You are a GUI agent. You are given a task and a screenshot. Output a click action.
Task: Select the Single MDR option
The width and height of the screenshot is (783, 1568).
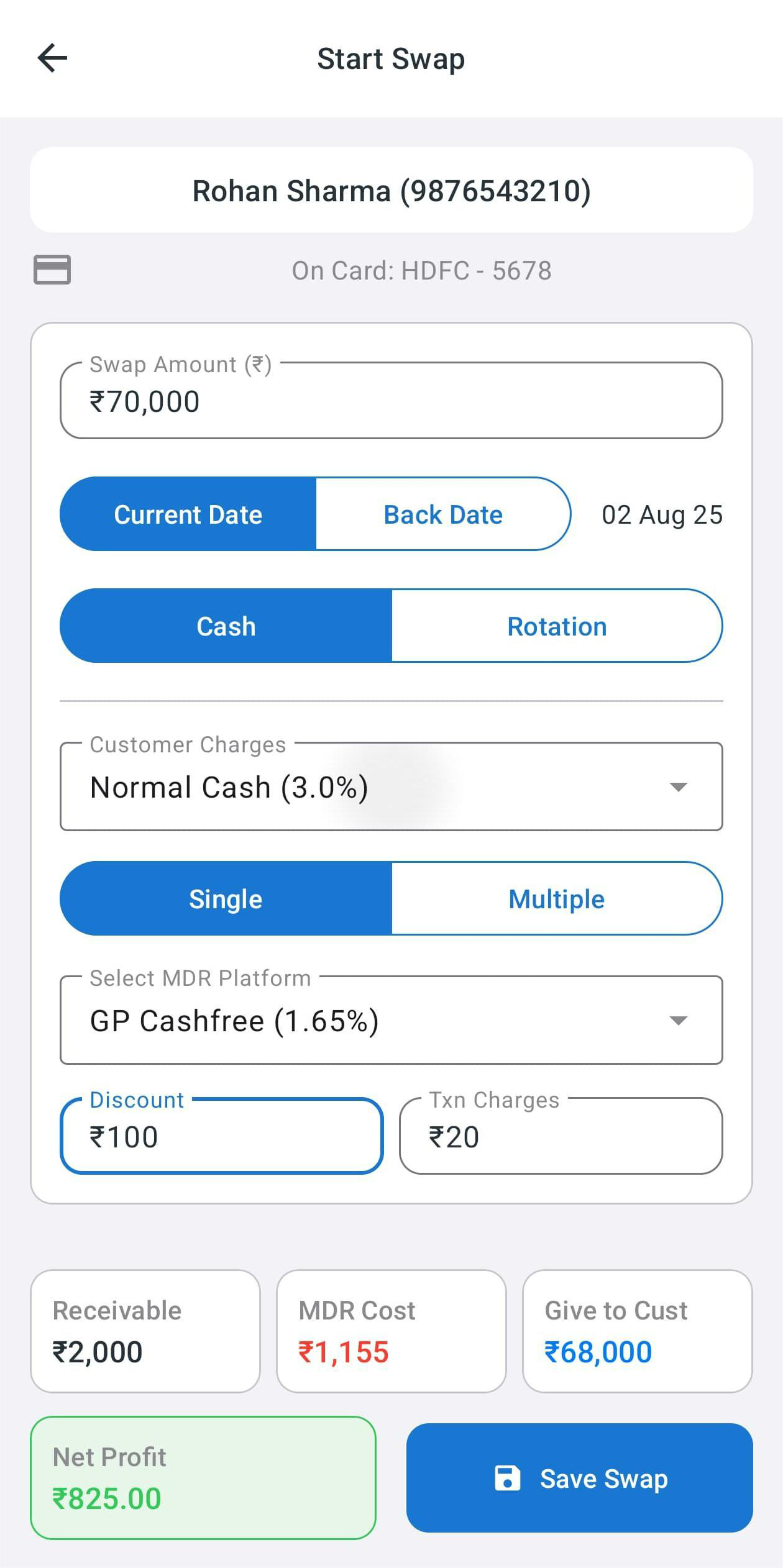tap(225, 898)
